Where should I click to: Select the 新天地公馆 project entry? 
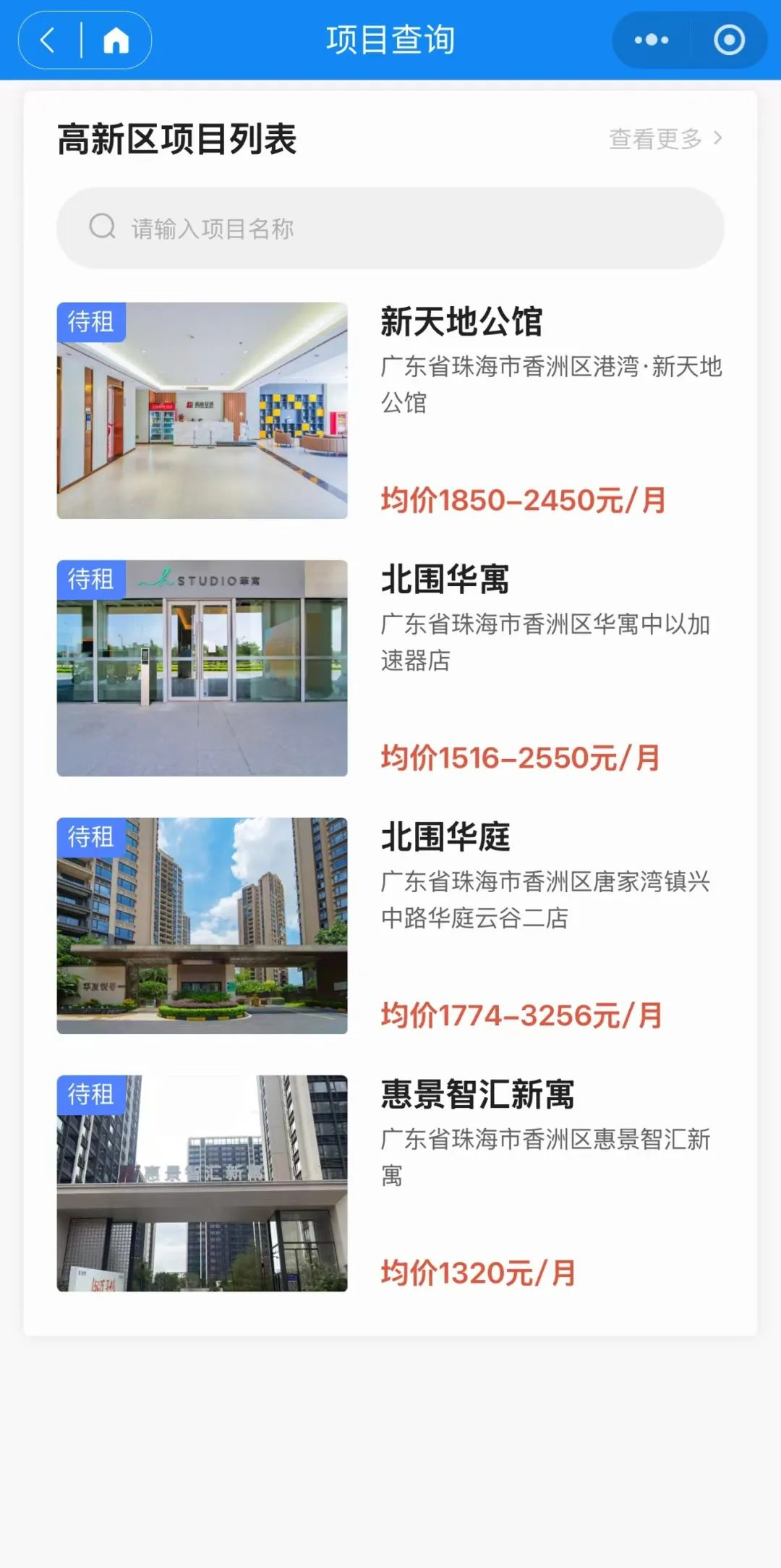click(461, 323)
